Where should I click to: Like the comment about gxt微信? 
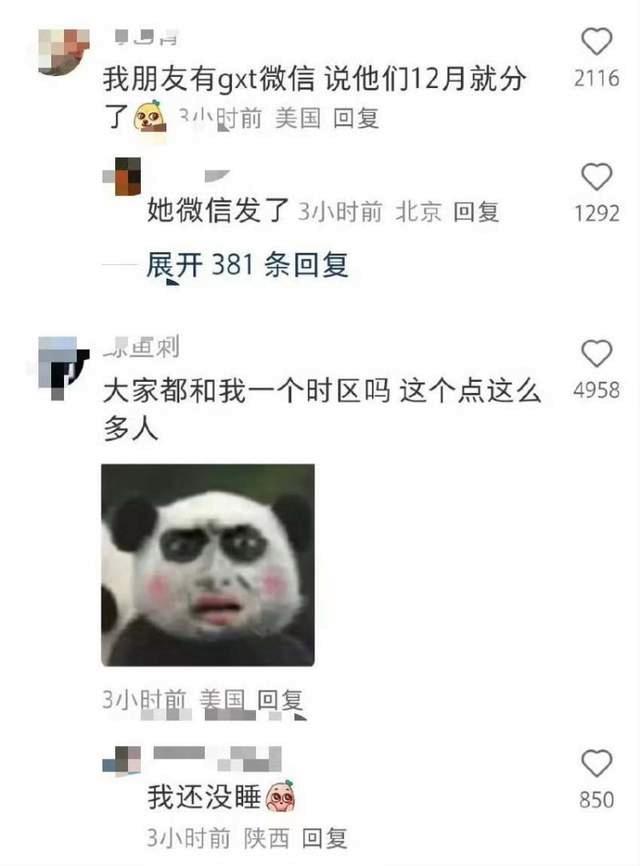pos(597,42)
